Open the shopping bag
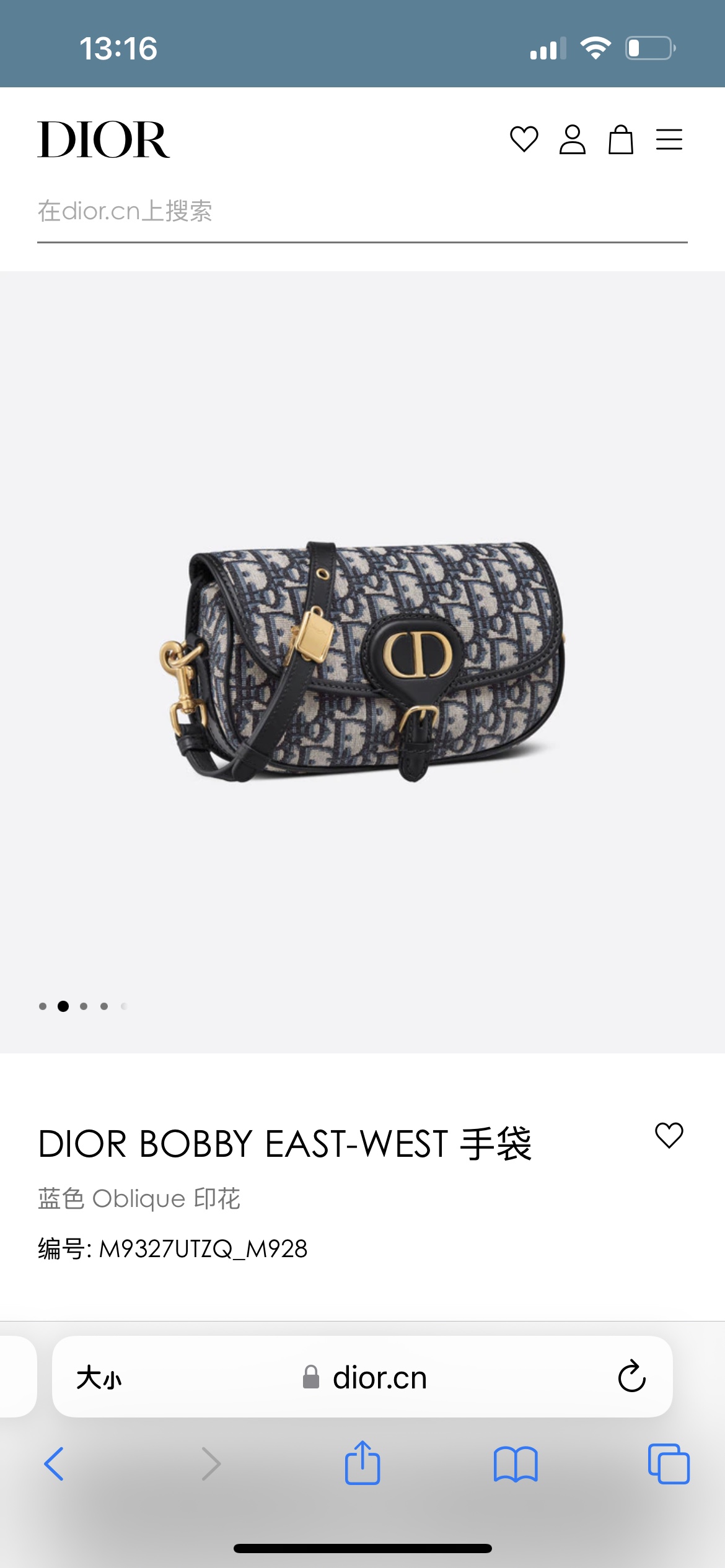Screen dimensions: 725x1568 (x=620, y=139)
